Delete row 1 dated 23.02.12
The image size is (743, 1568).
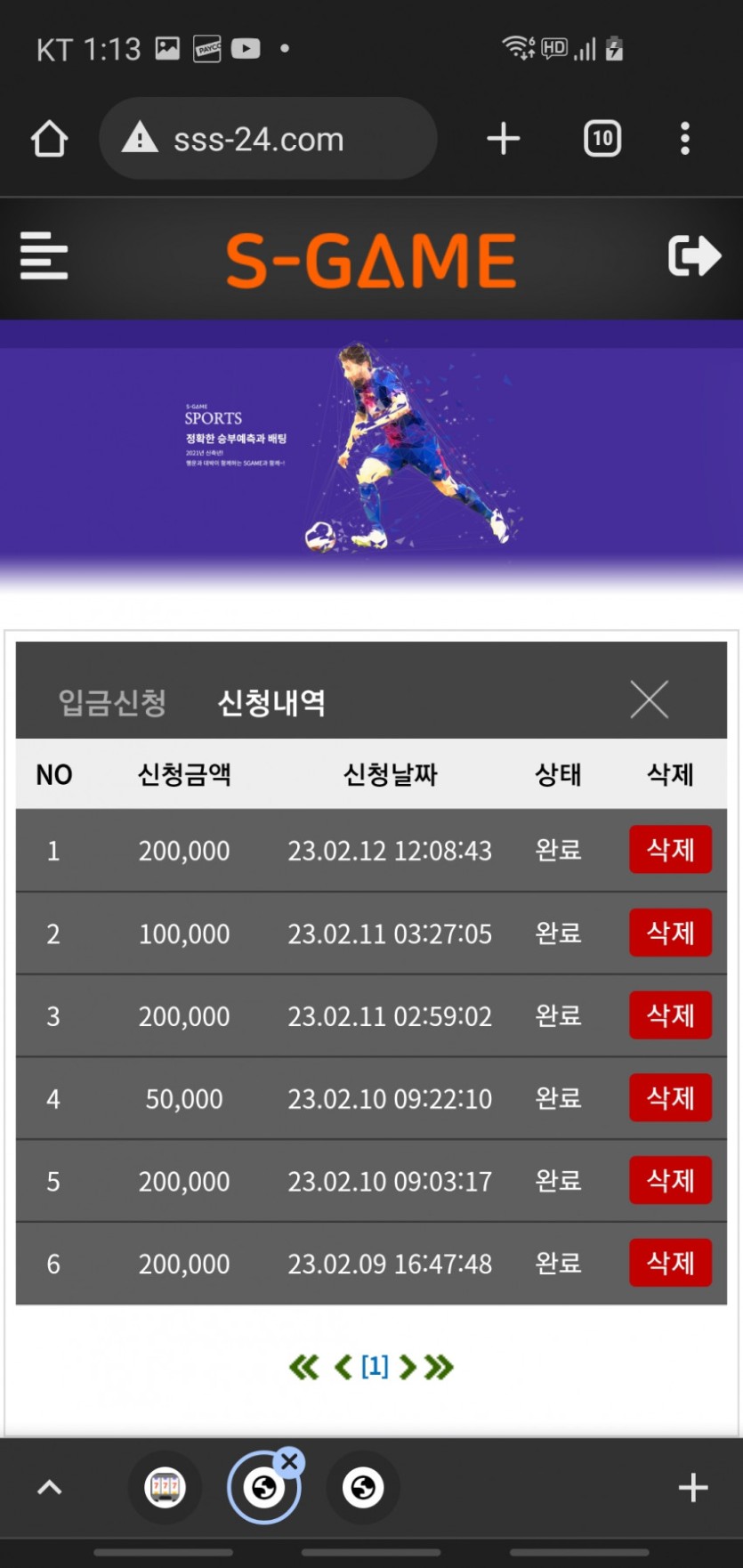click(x=670, y=850)
